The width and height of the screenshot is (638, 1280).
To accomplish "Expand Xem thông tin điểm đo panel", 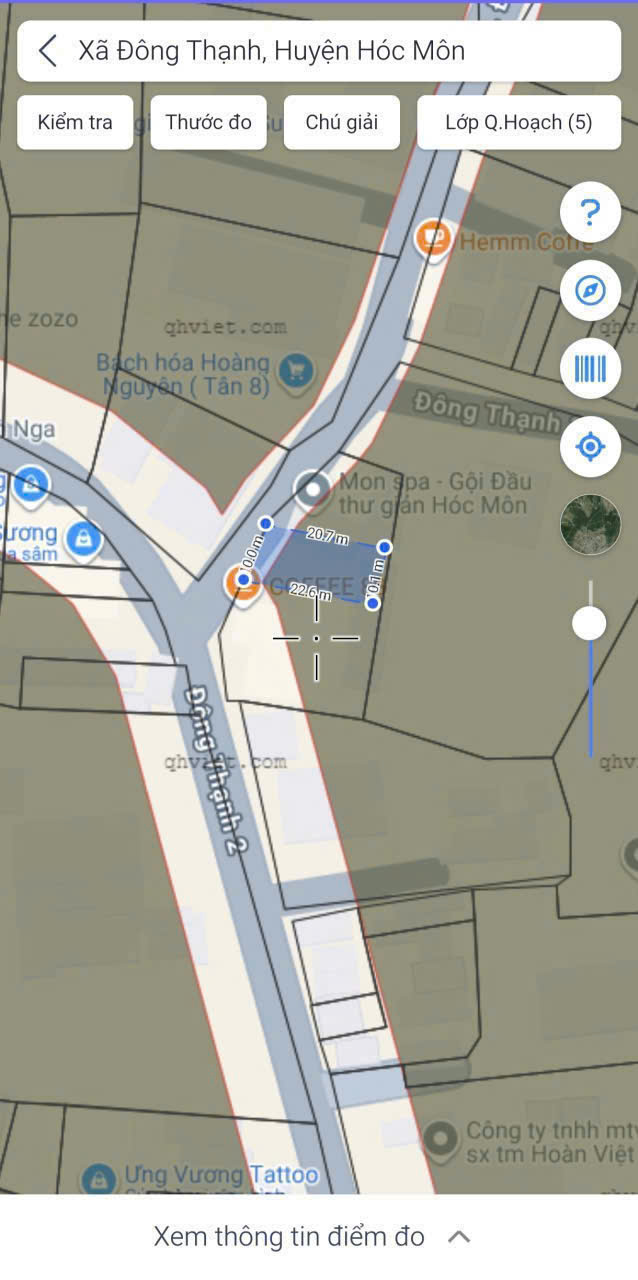I will [312, 1237].
